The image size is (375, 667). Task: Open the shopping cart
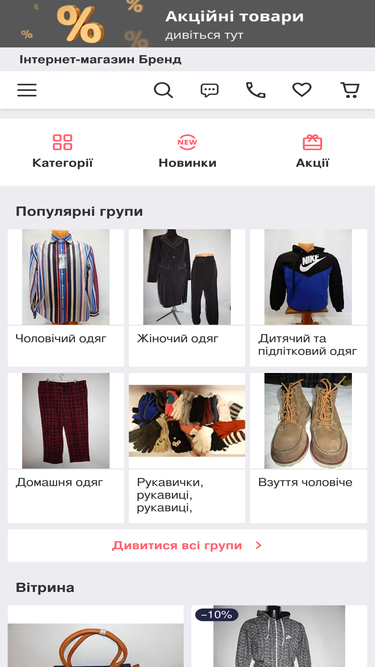pyautogui.click(x=350, y=90)
